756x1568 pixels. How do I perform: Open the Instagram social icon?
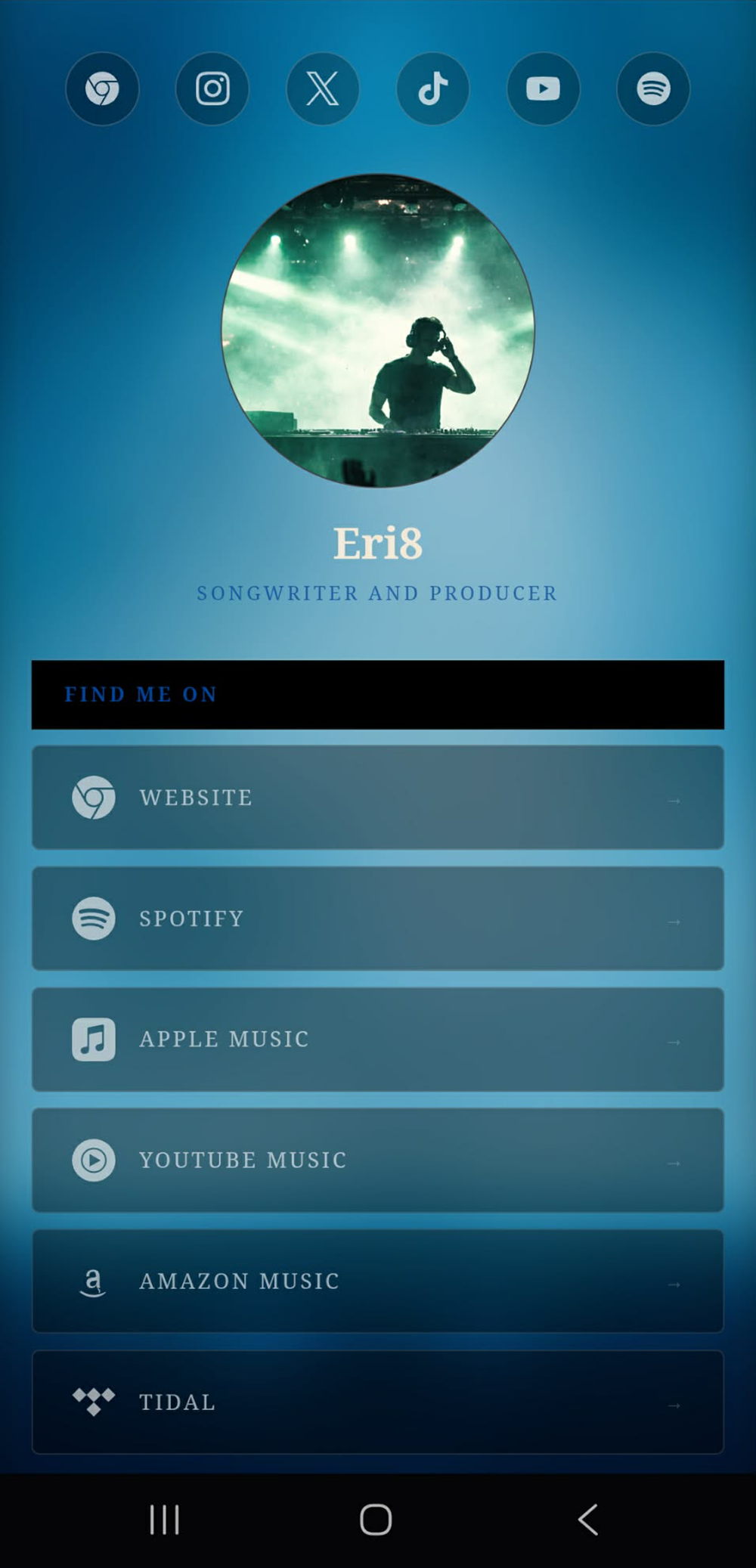212,88
